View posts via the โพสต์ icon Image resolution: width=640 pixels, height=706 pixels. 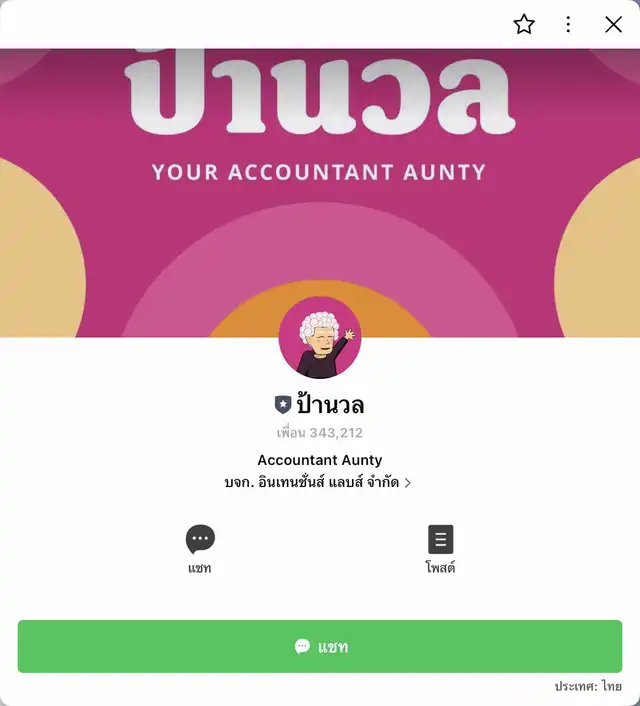click(440, 541)
